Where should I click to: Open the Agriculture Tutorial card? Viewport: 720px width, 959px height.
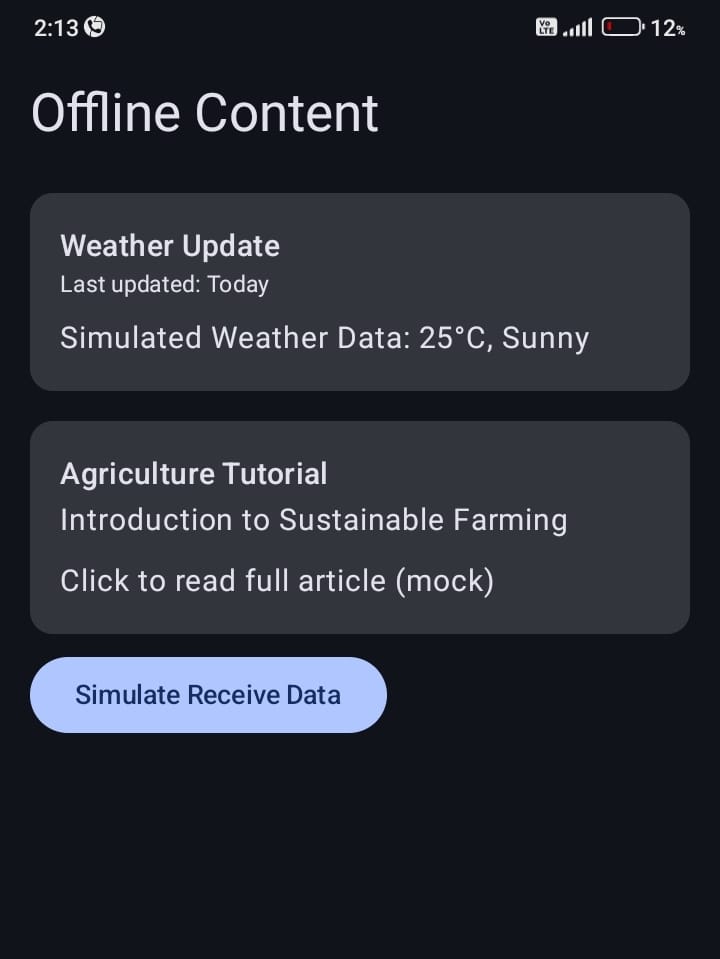pyautogui.click(x=360, y=527)
